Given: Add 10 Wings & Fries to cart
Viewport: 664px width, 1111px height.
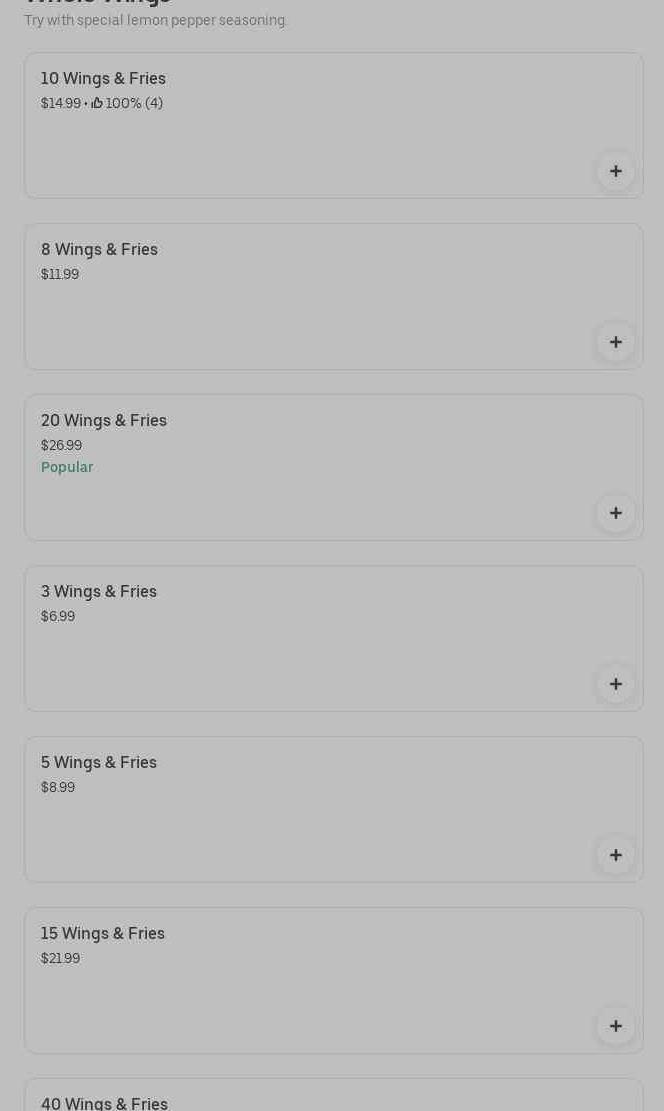Looking at the screenshot, I should tap(616, 171).
